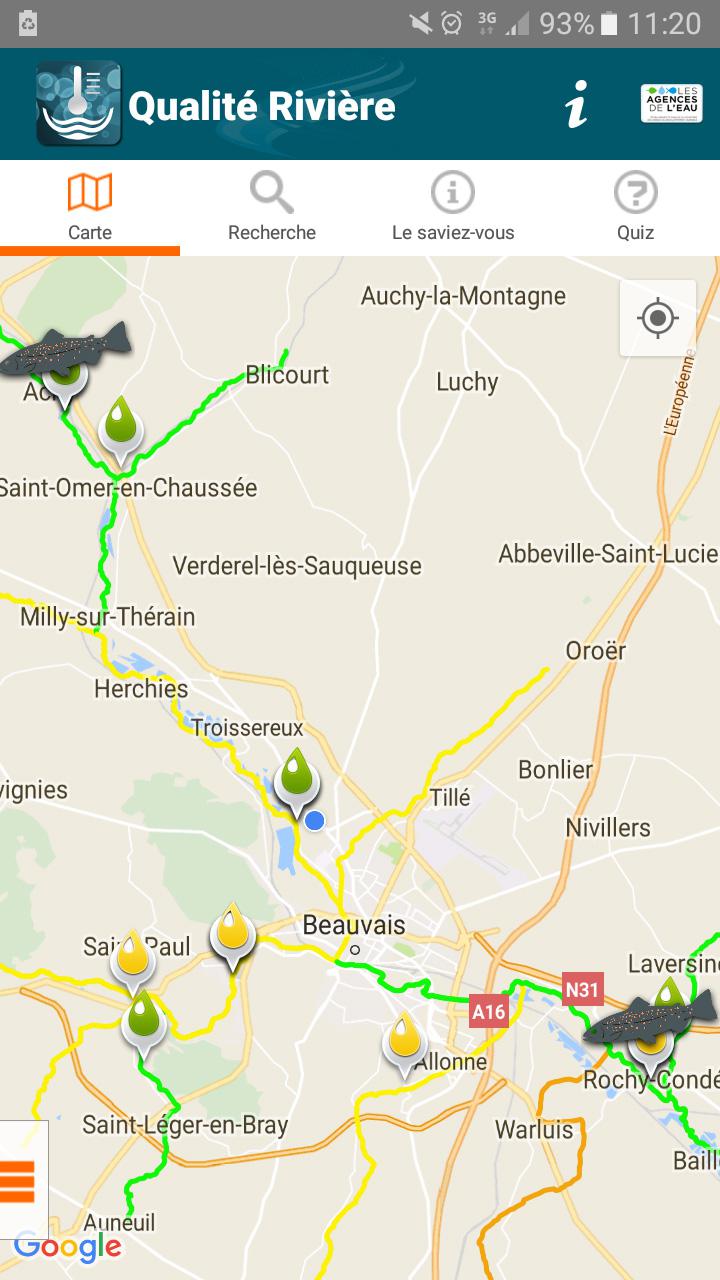The height and width of the screenshot is (1280, 720).
Task: Open the Quiz tab
Action: (x=635, y=207)
